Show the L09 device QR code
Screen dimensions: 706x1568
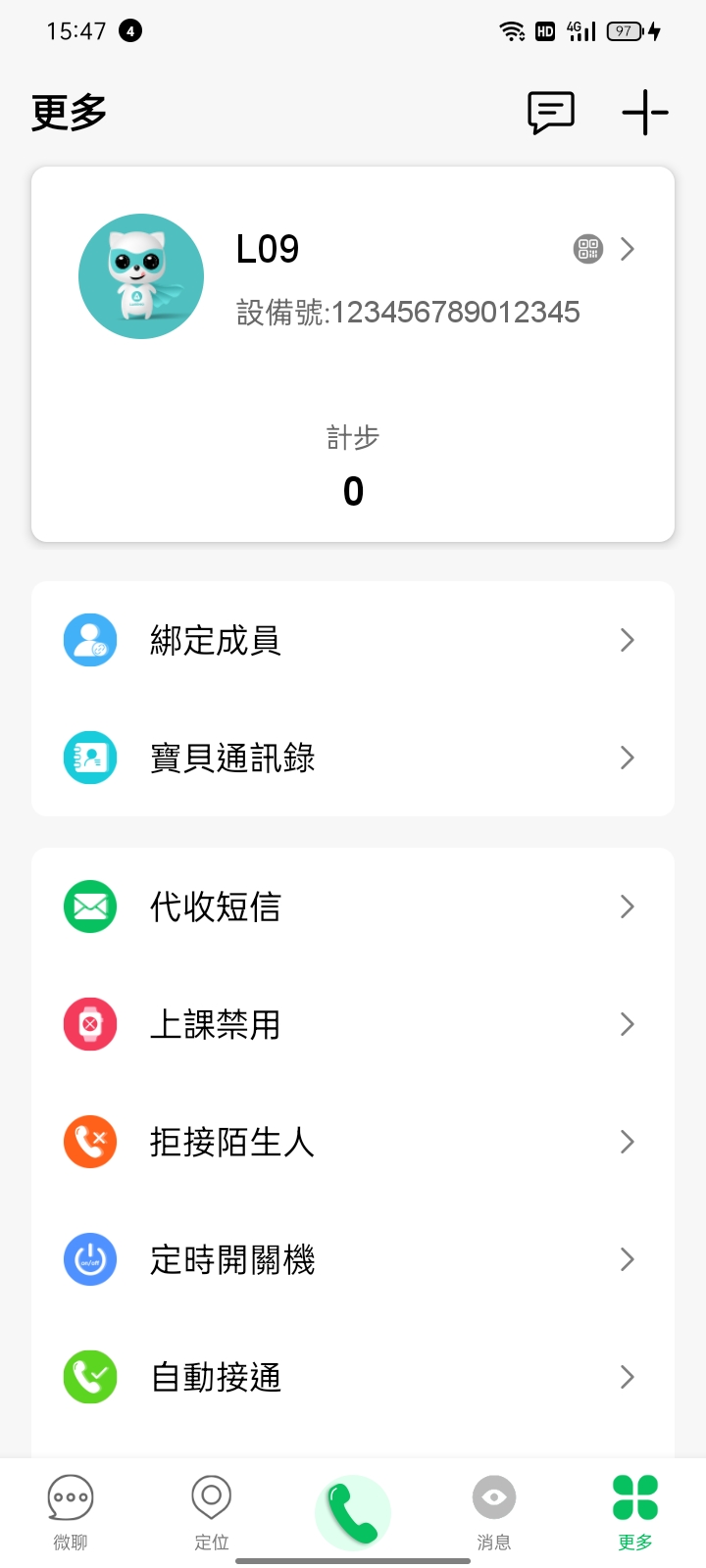point(587,249)
